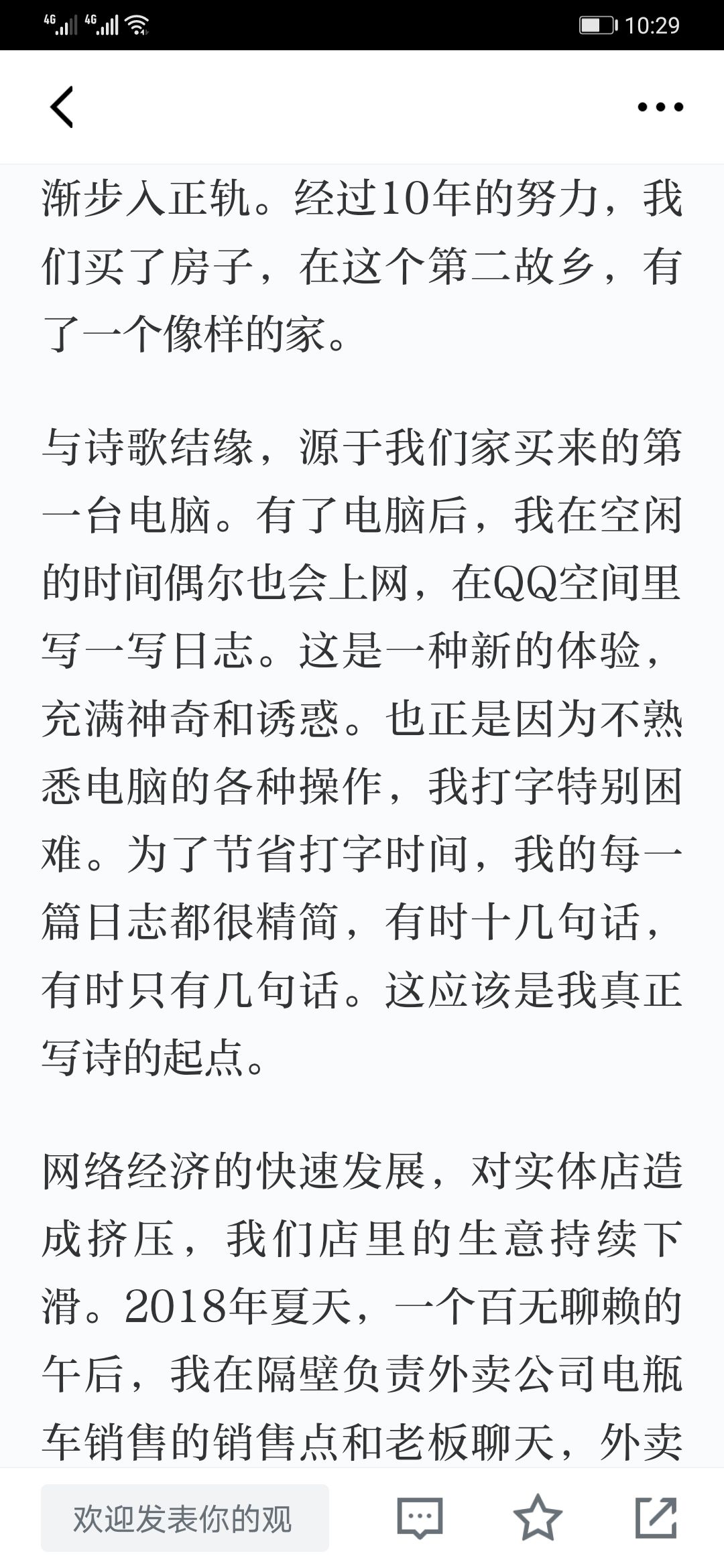This screenshot has width=724, height=1568.
Task: Go back using the top-left arrow
Action: tap(62, 107)
